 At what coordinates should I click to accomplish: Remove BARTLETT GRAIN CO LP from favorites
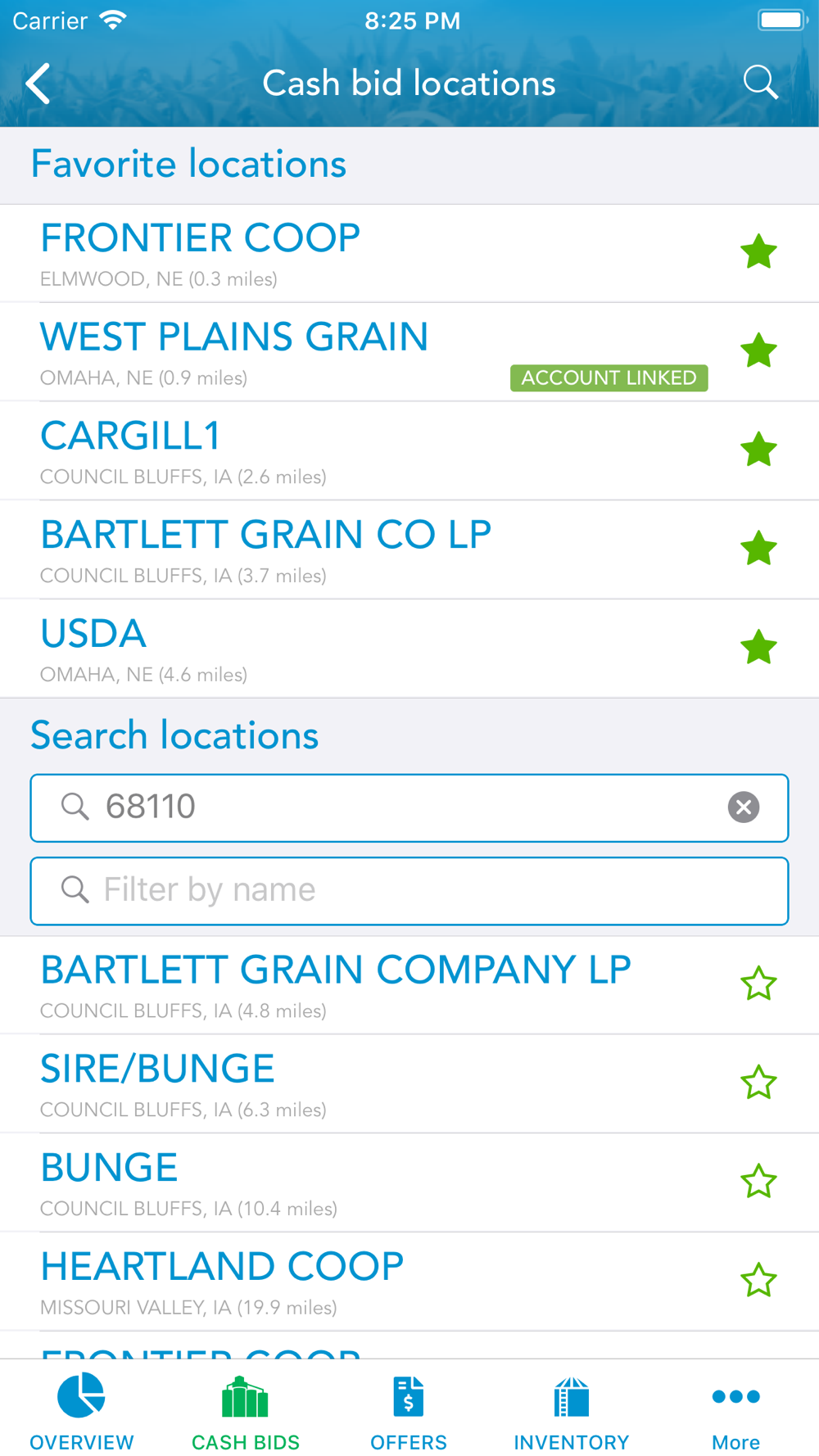click(x=758, y=549)
